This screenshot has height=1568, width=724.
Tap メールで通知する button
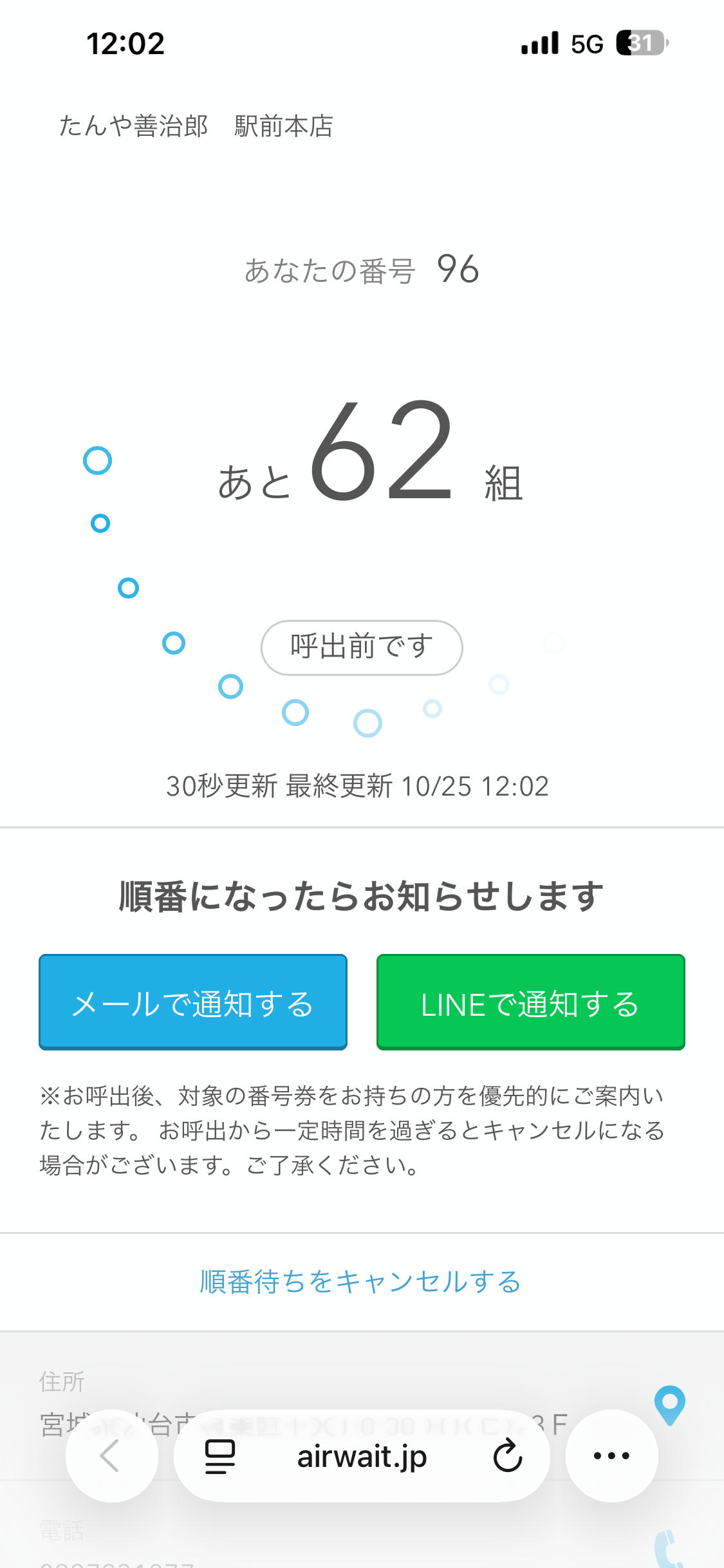click(x=193, y=1002)
